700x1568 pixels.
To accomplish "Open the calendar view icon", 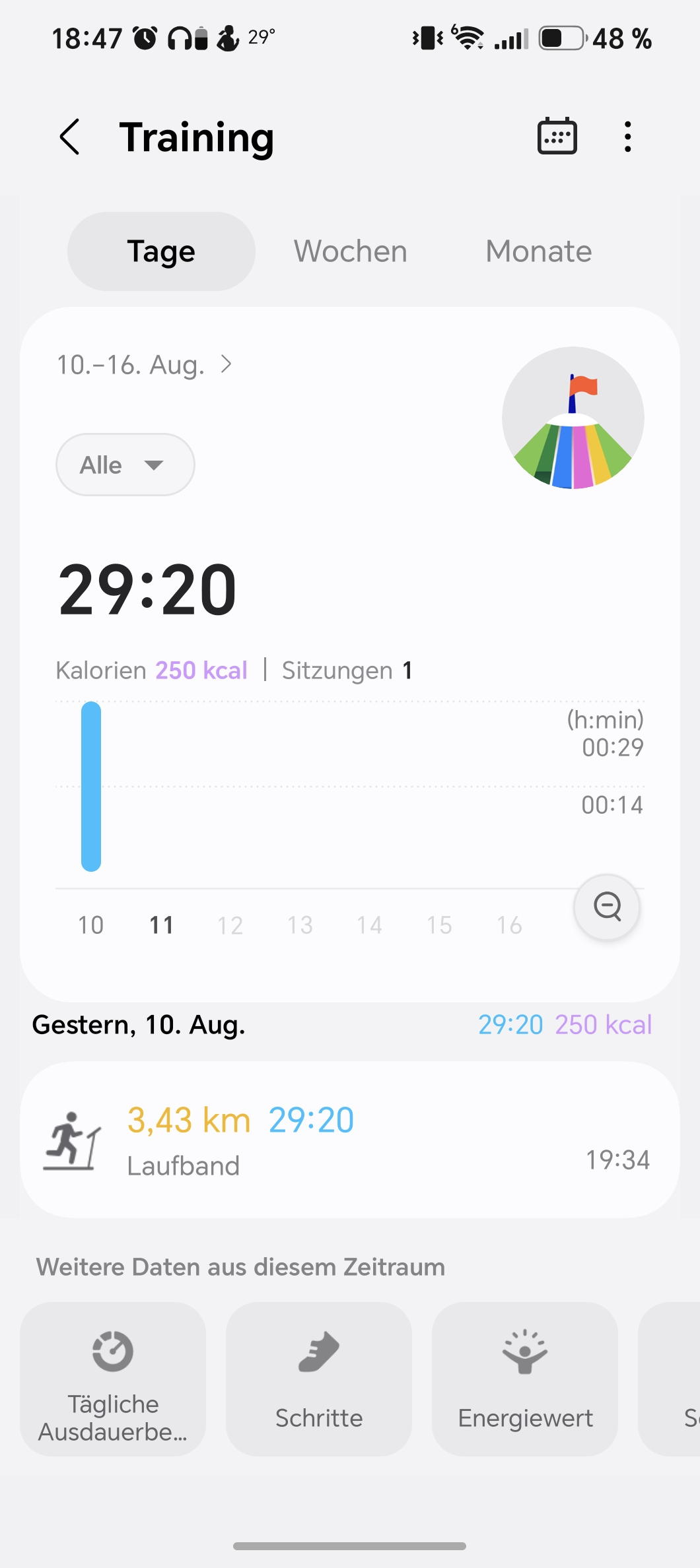I will pyautogui.click(x=557, y=137).
